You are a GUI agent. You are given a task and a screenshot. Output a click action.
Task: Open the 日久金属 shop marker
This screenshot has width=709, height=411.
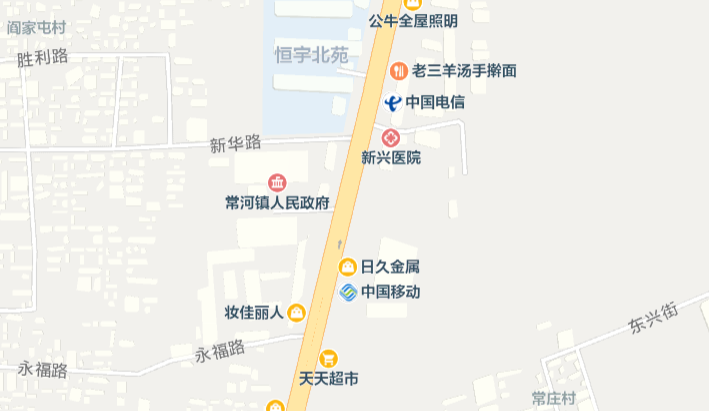point(348,267)
